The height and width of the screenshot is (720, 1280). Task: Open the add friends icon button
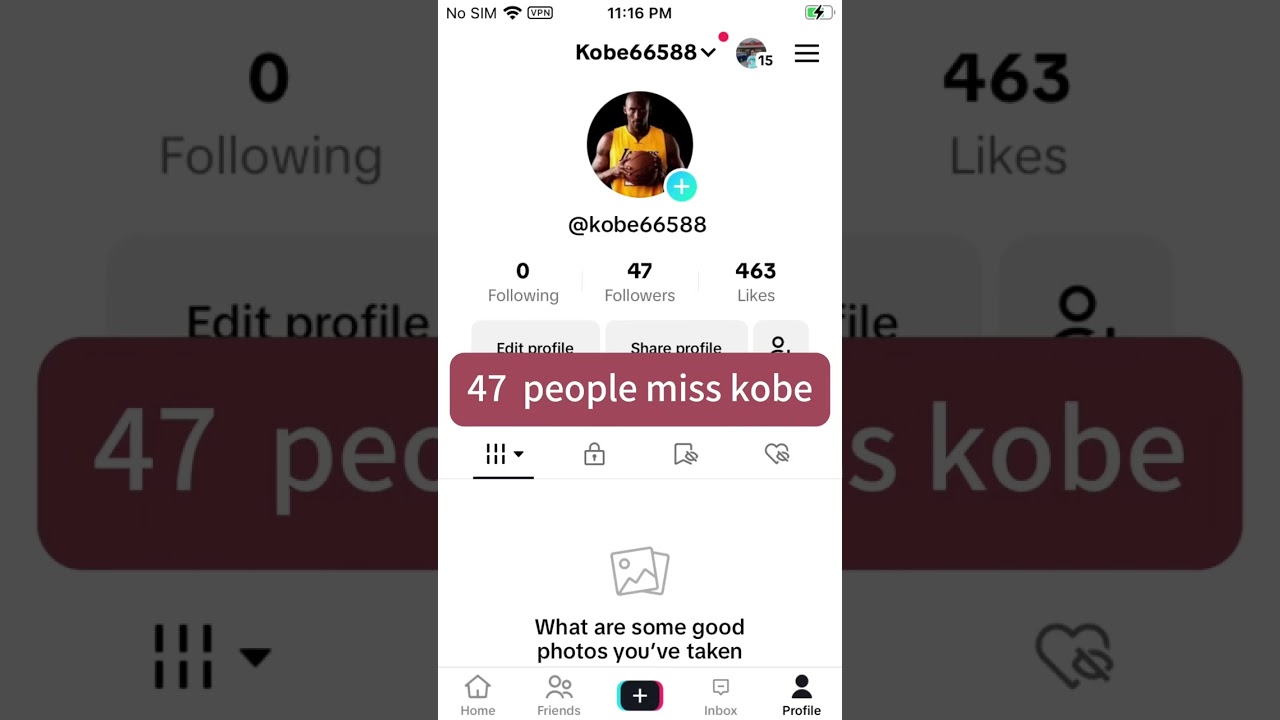point(780,340)
